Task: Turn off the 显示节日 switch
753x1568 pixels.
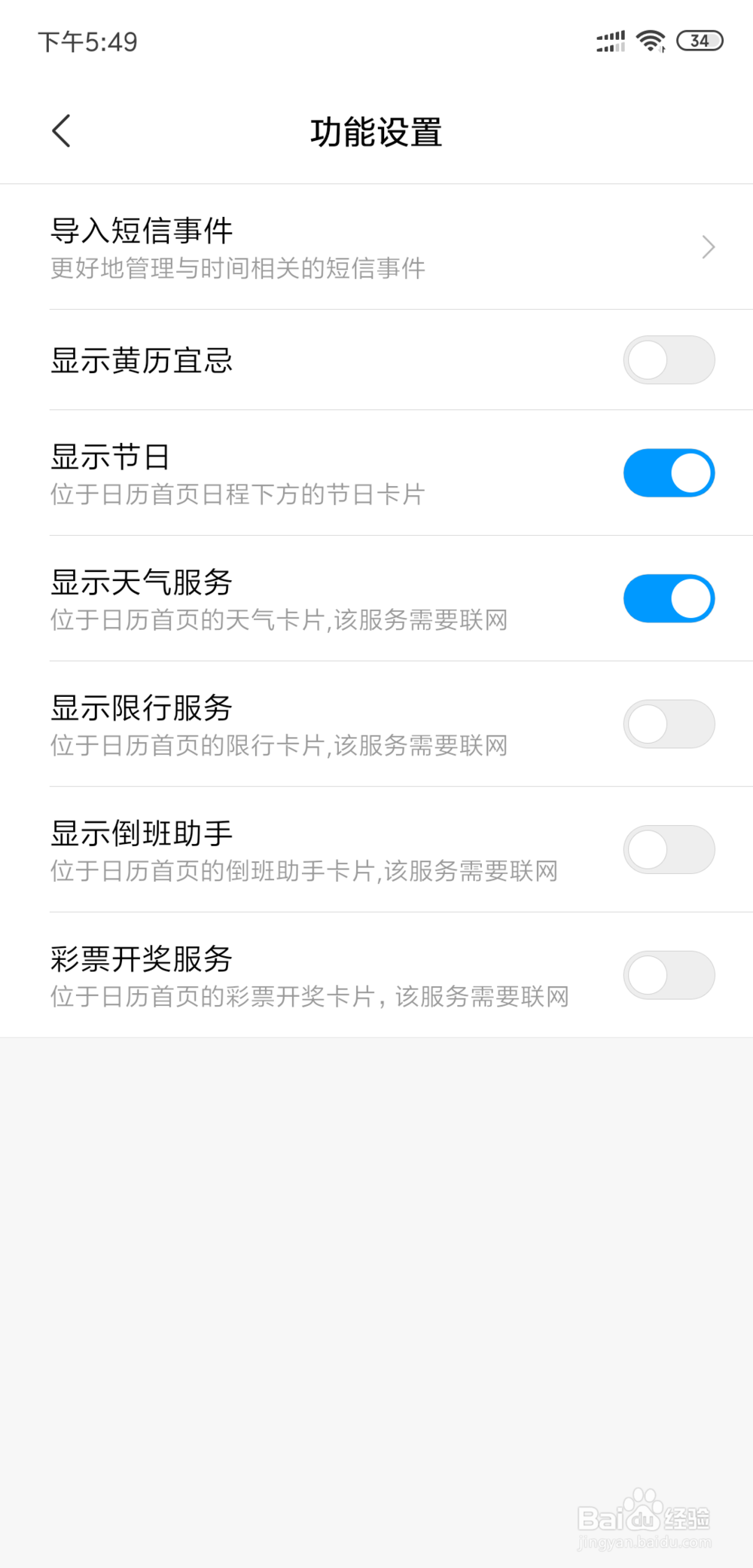Action: 669,473
